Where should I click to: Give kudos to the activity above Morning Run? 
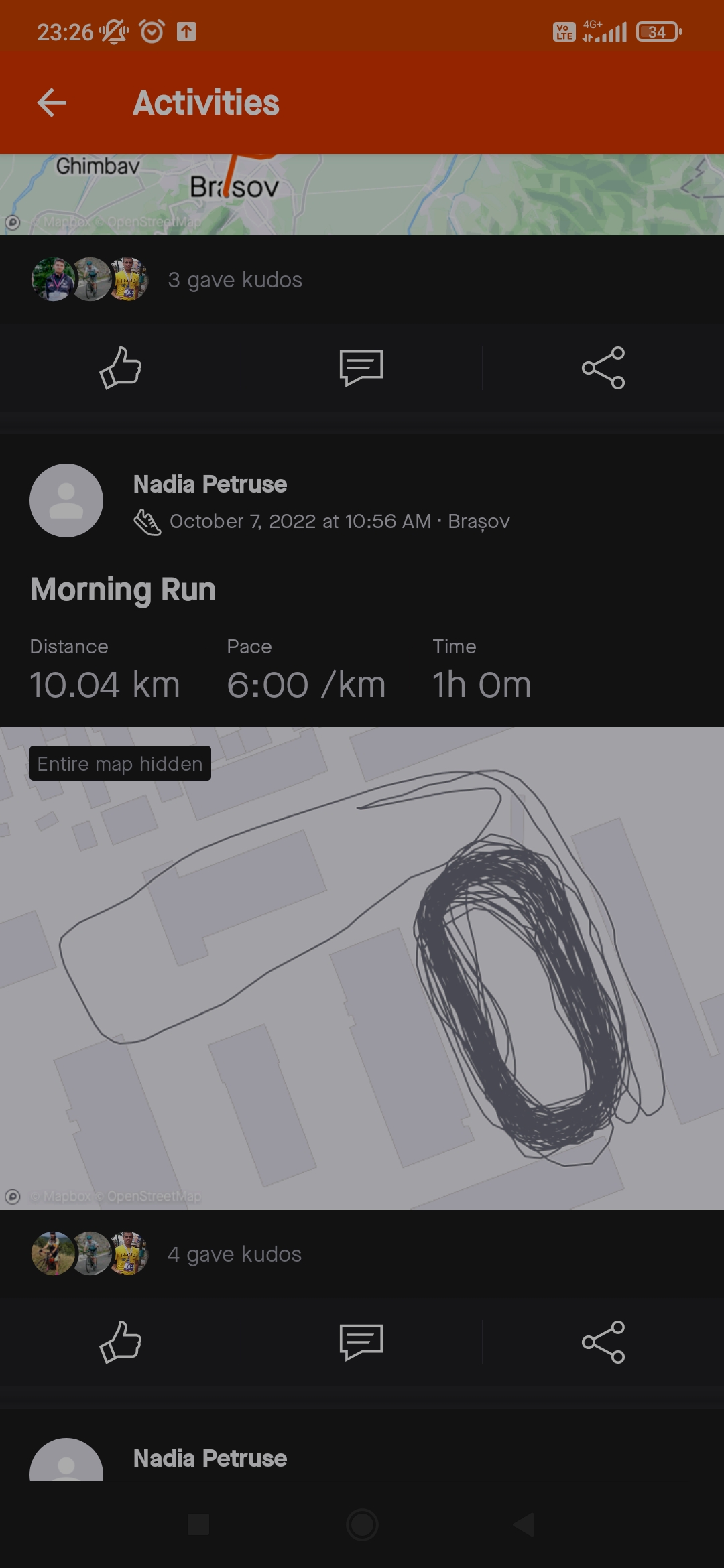pyautogui.click(x=121, y=367)
